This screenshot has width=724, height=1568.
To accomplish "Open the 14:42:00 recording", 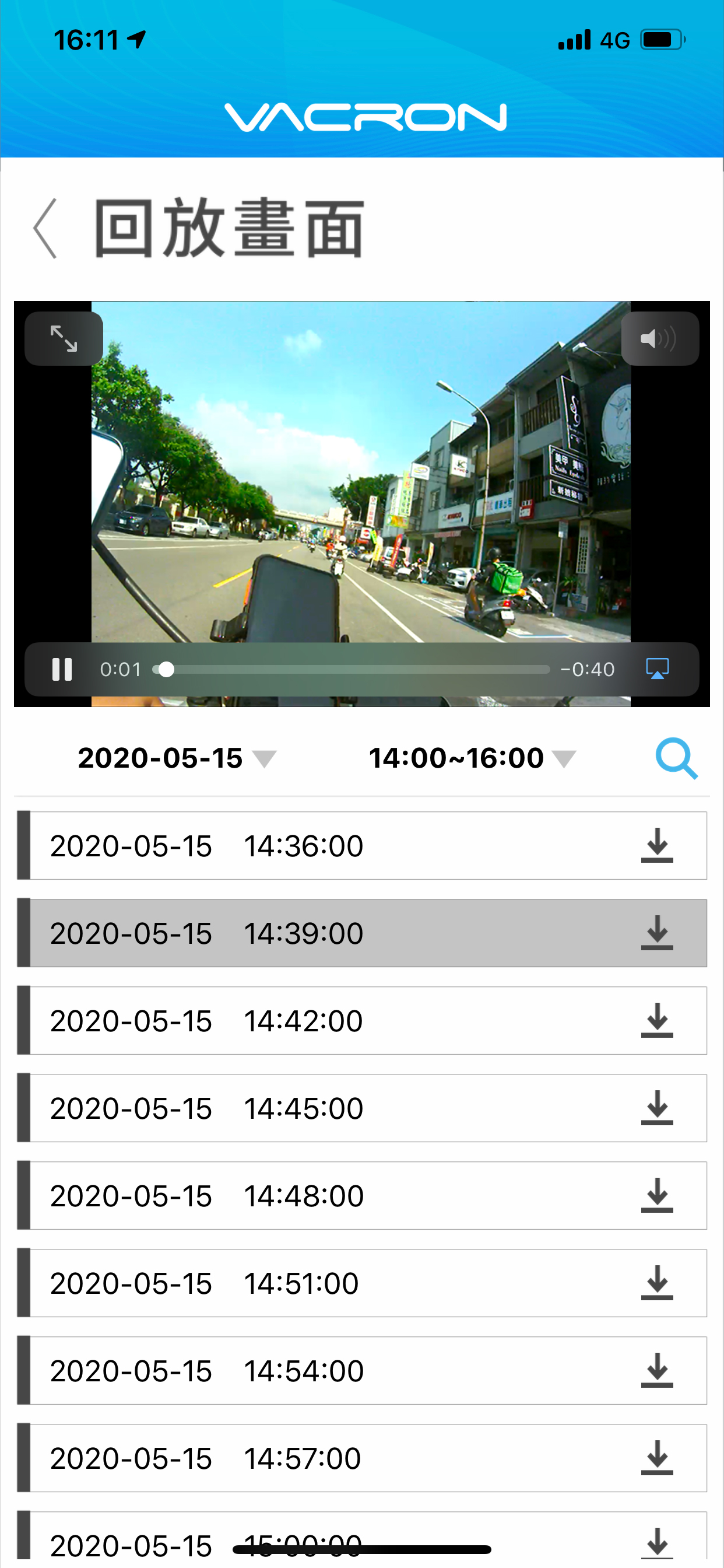I will (x=304, y=1021).
